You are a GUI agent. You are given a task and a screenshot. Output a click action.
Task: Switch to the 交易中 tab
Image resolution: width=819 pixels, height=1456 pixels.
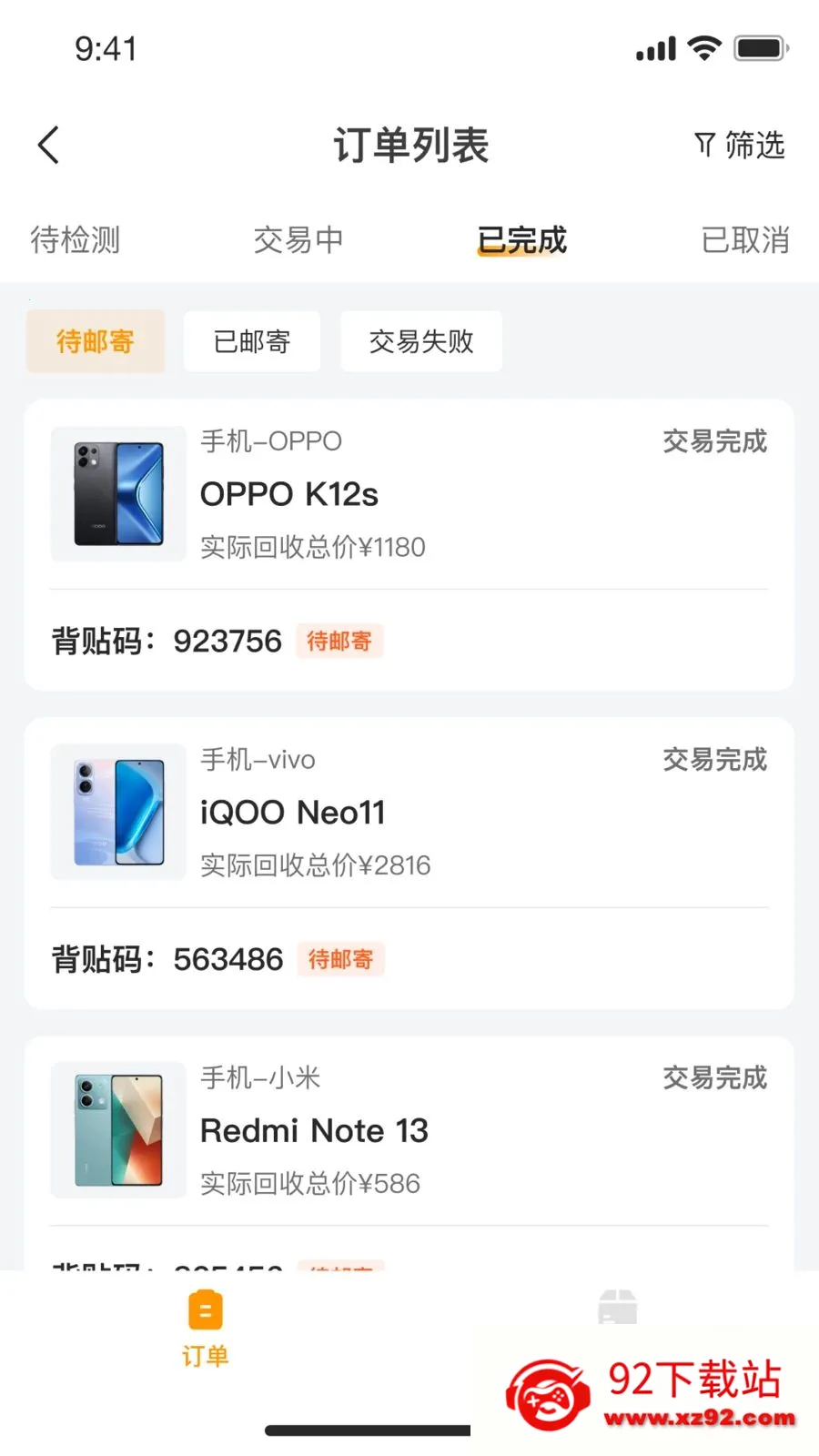click(x=298, y=240)
